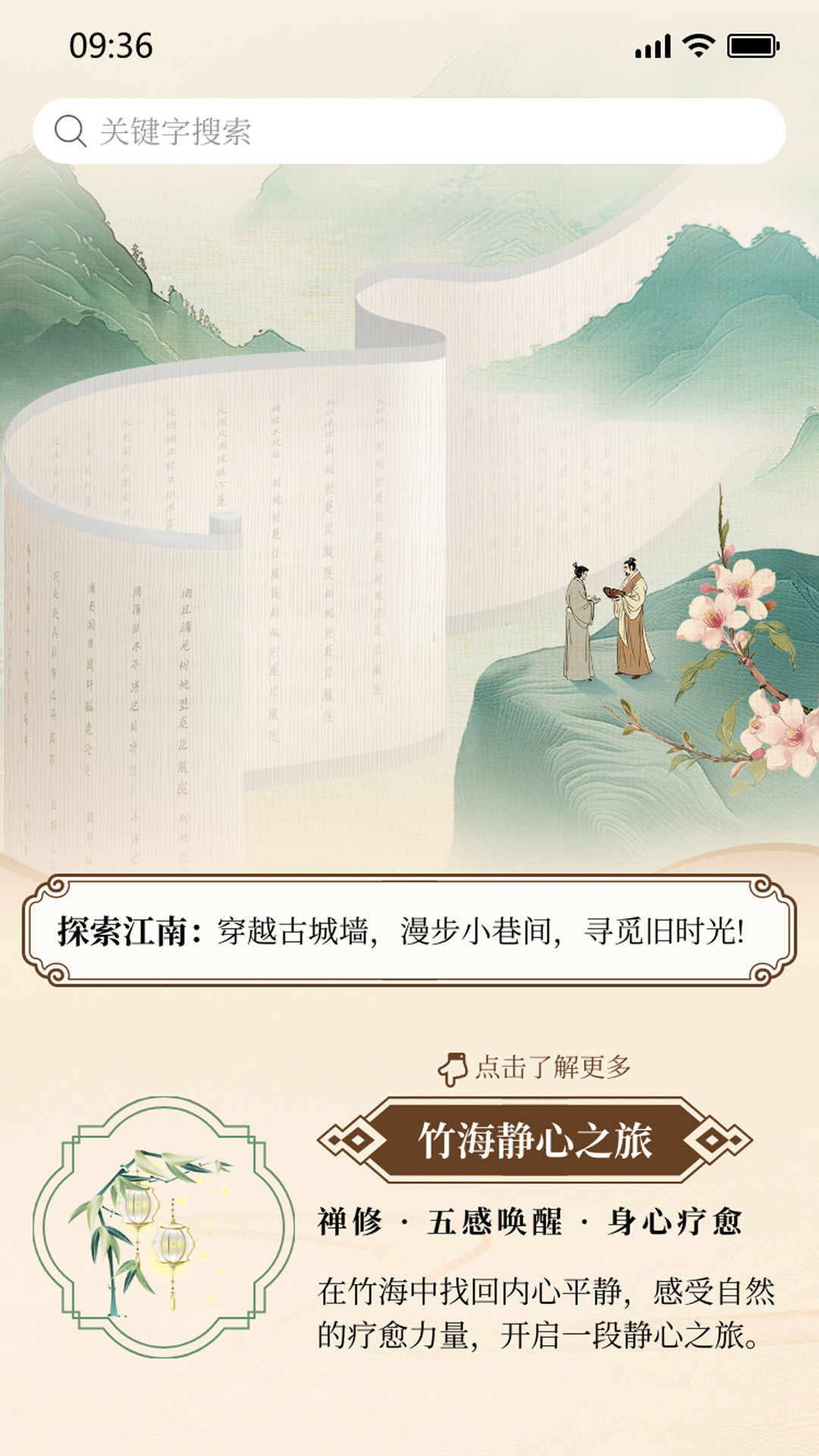Tap 点击了解更多 link
Screen dimensions: 819x1456
[x=535, y=1068]
